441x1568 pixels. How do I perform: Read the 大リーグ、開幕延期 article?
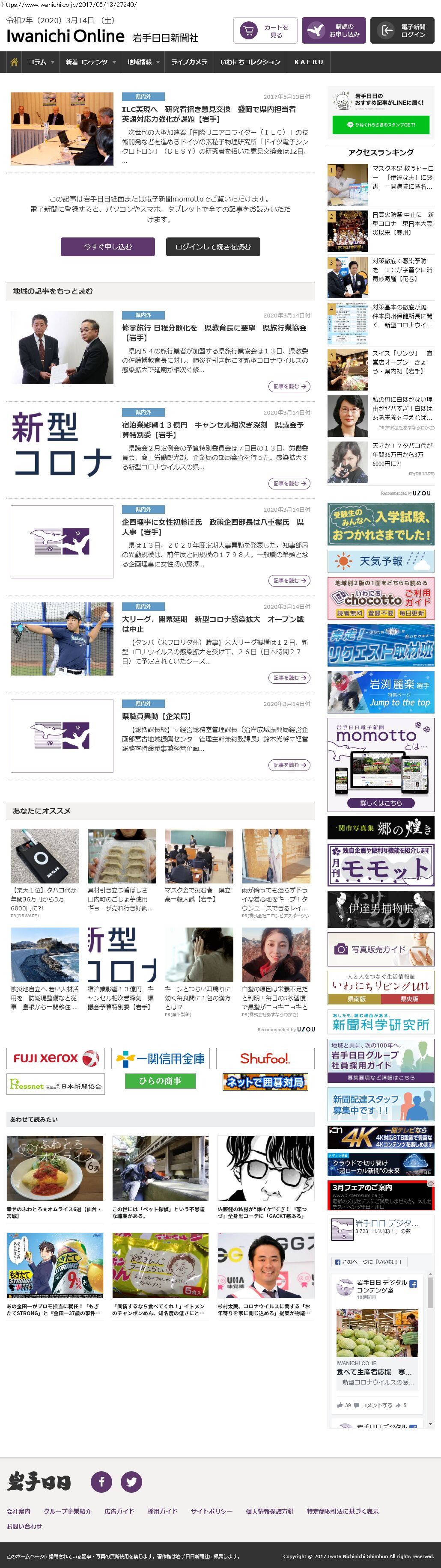click(213, 623)
